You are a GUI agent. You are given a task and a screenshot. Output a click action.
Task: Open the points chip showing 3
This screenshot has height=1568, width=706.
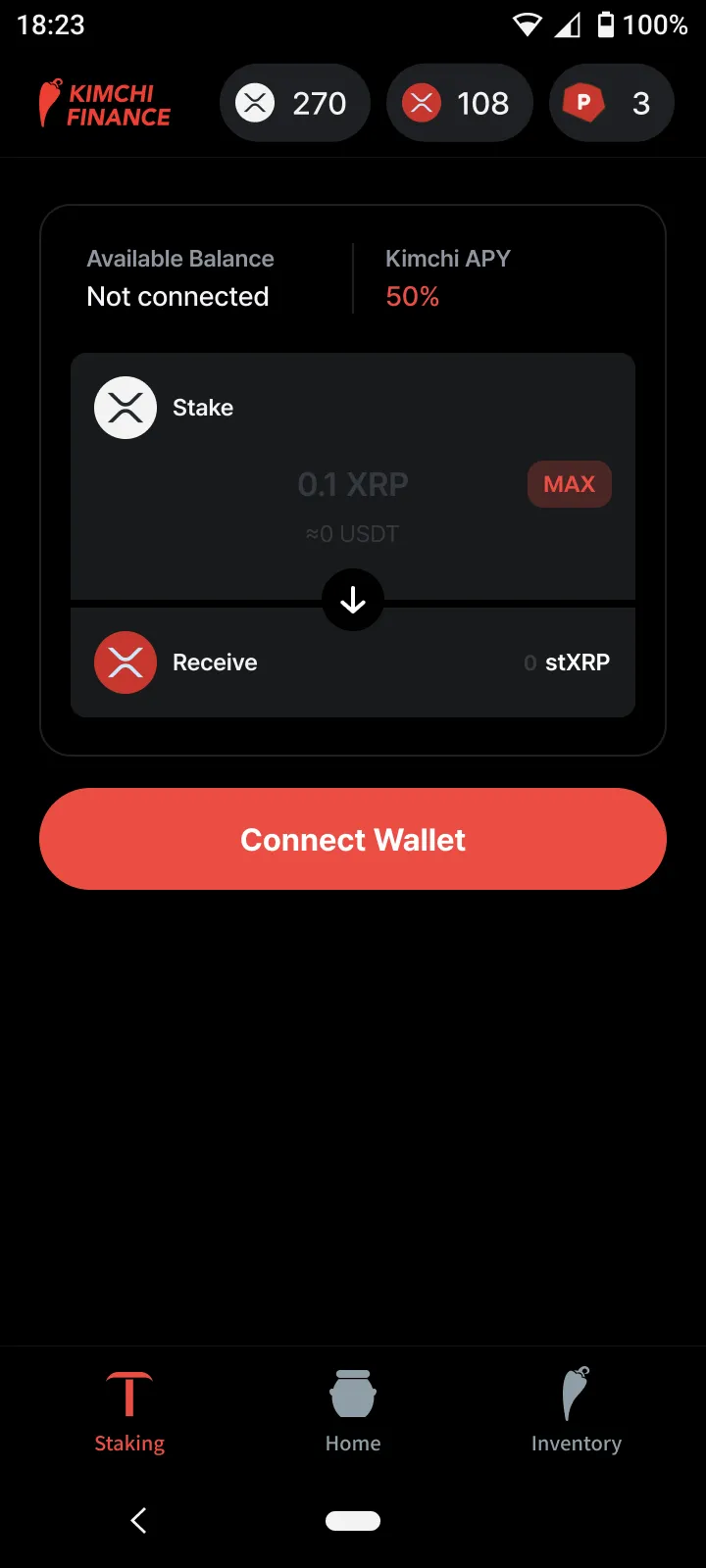click(611, 103)
